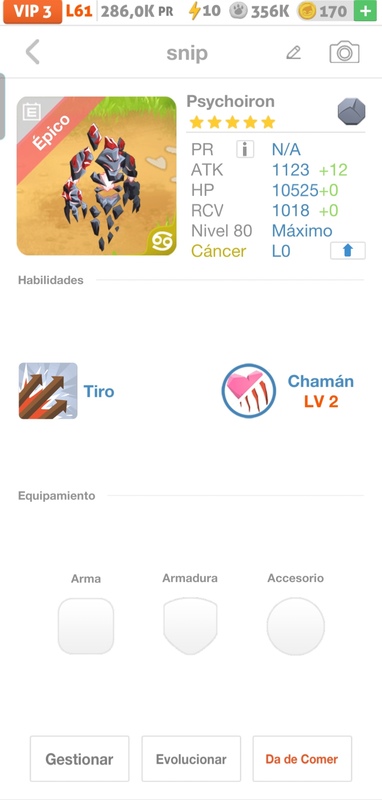The image size is (382, 800).
Task: Select the empty Accesorio slot
Action: click(x=296, y=627)
